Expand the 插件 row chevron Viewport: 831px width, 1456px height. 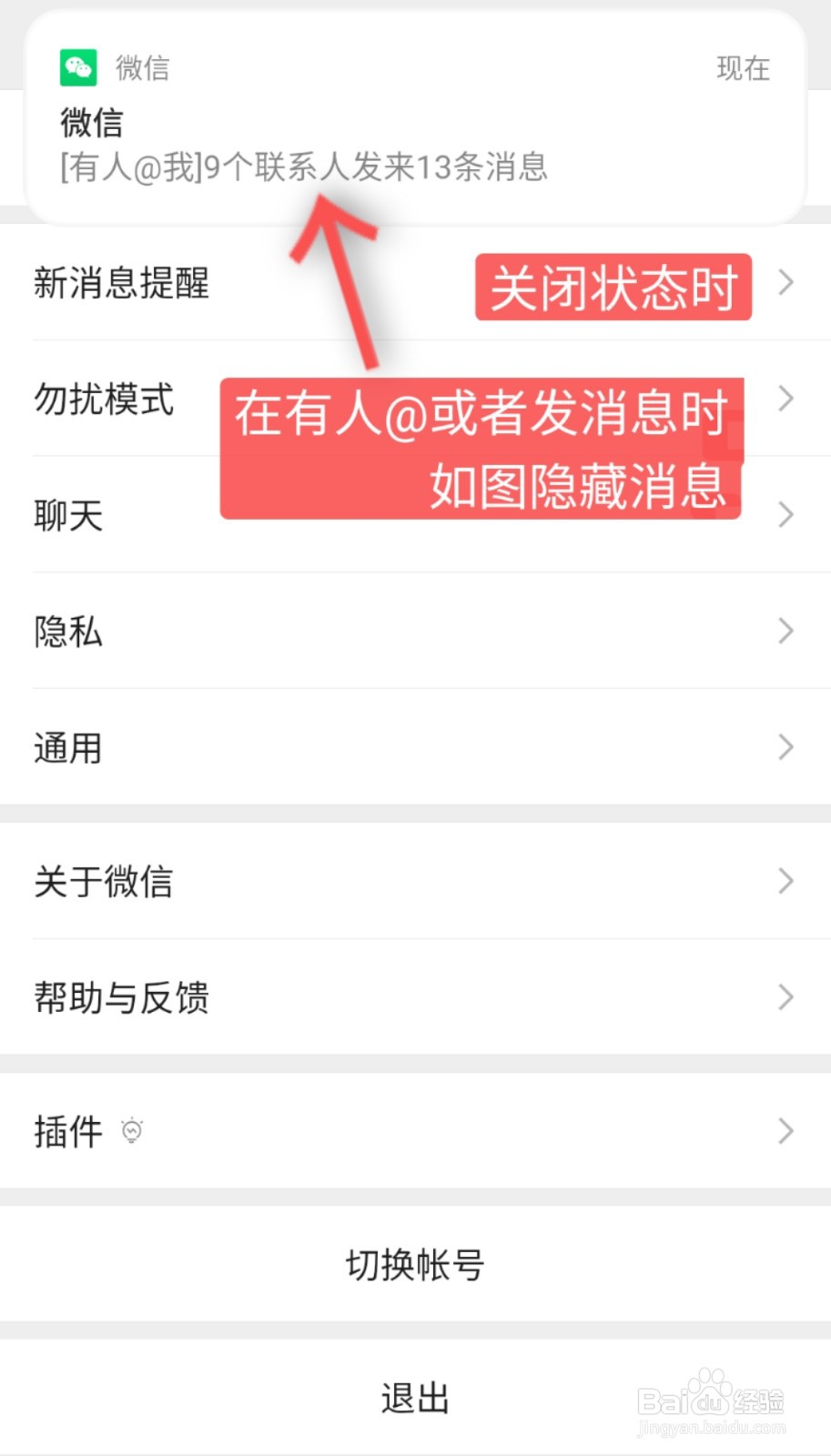785,1132
